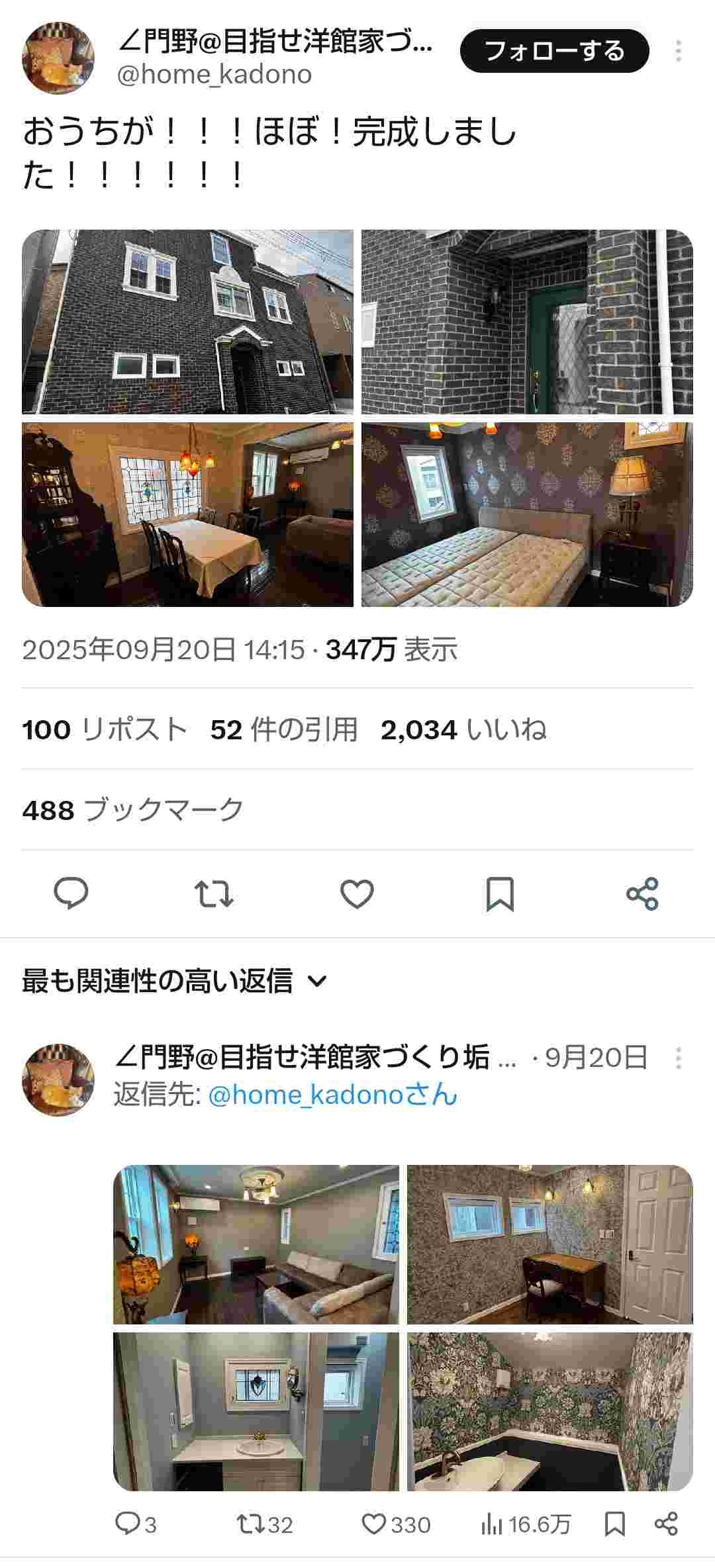Viewport: 715px width, 1568px height.
Task: Open overflow menu on main post
Action: click(678, 51)
